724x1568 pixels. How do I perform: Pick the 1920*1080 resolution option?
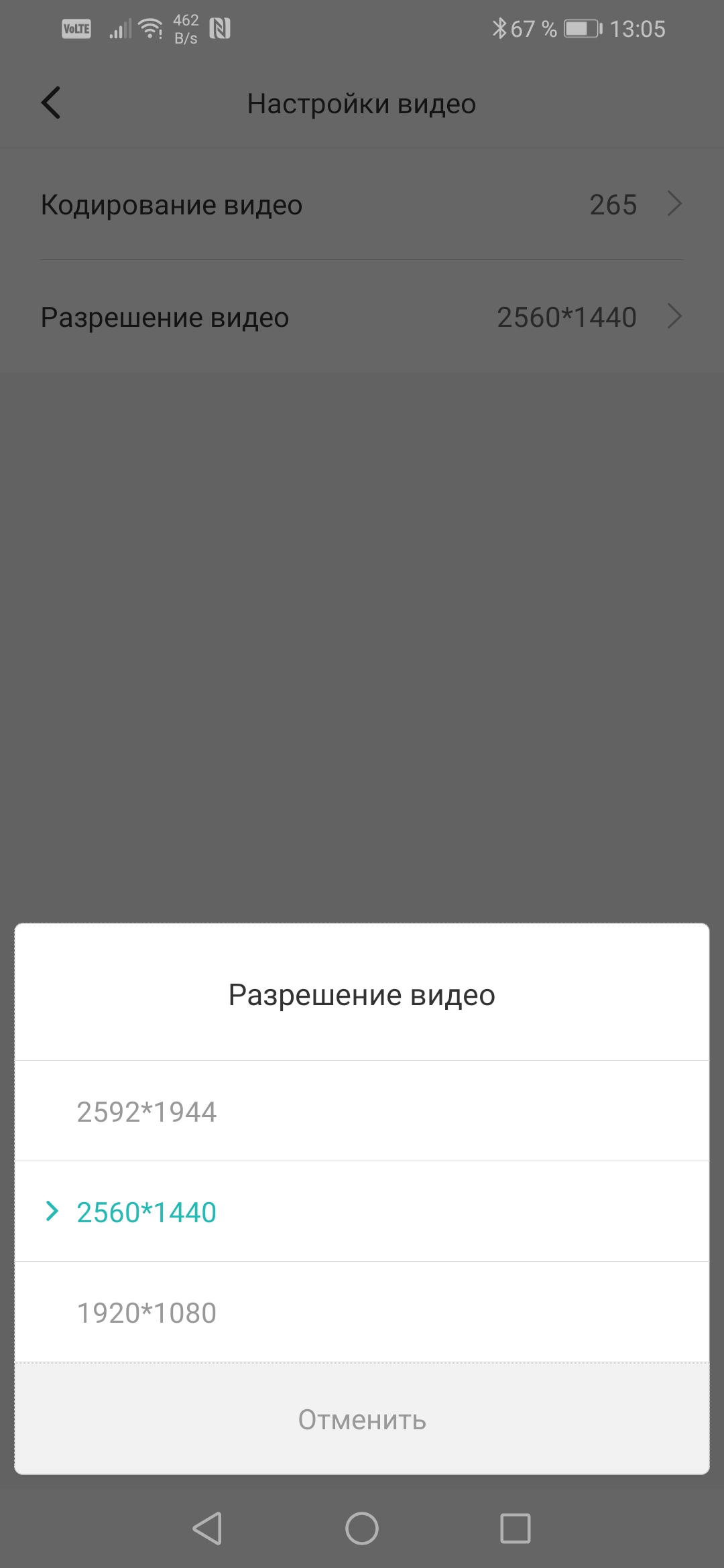coord(362,1312)
